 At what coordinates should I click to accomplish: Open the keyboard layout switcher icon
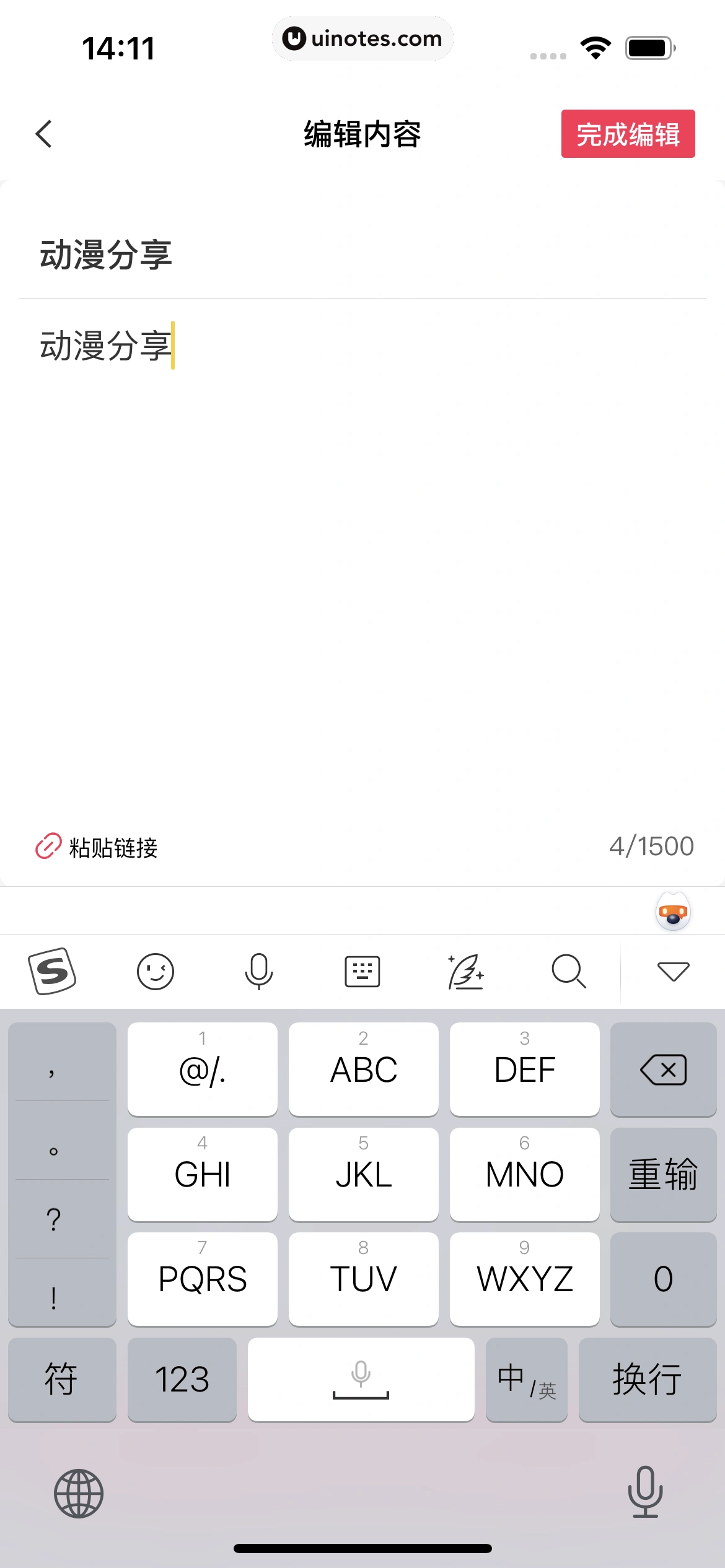pos(362,971)
